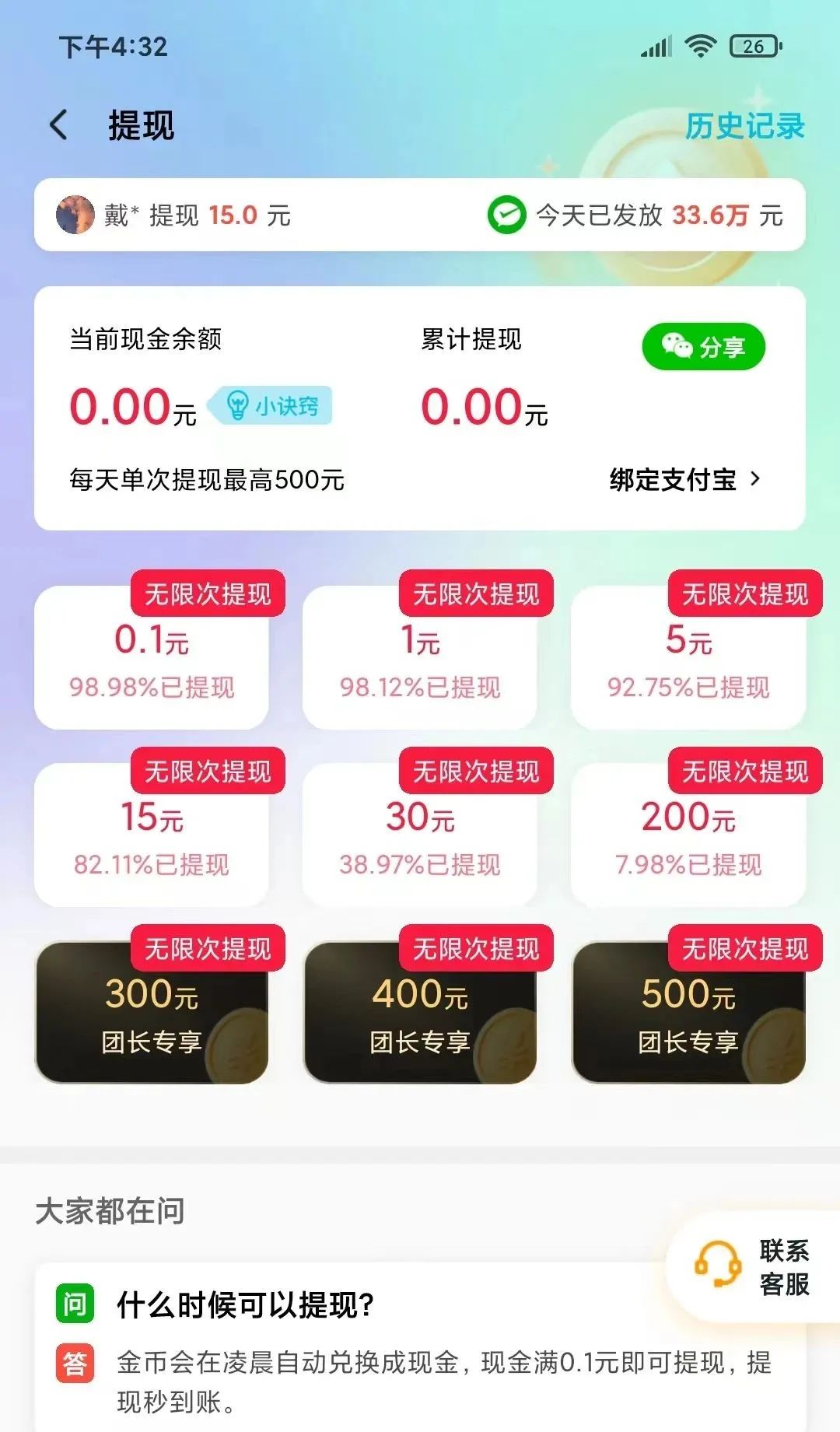Choose the 5元 withdrawal amount
This screenshot has width=840, height=1432.
[688, 657]
